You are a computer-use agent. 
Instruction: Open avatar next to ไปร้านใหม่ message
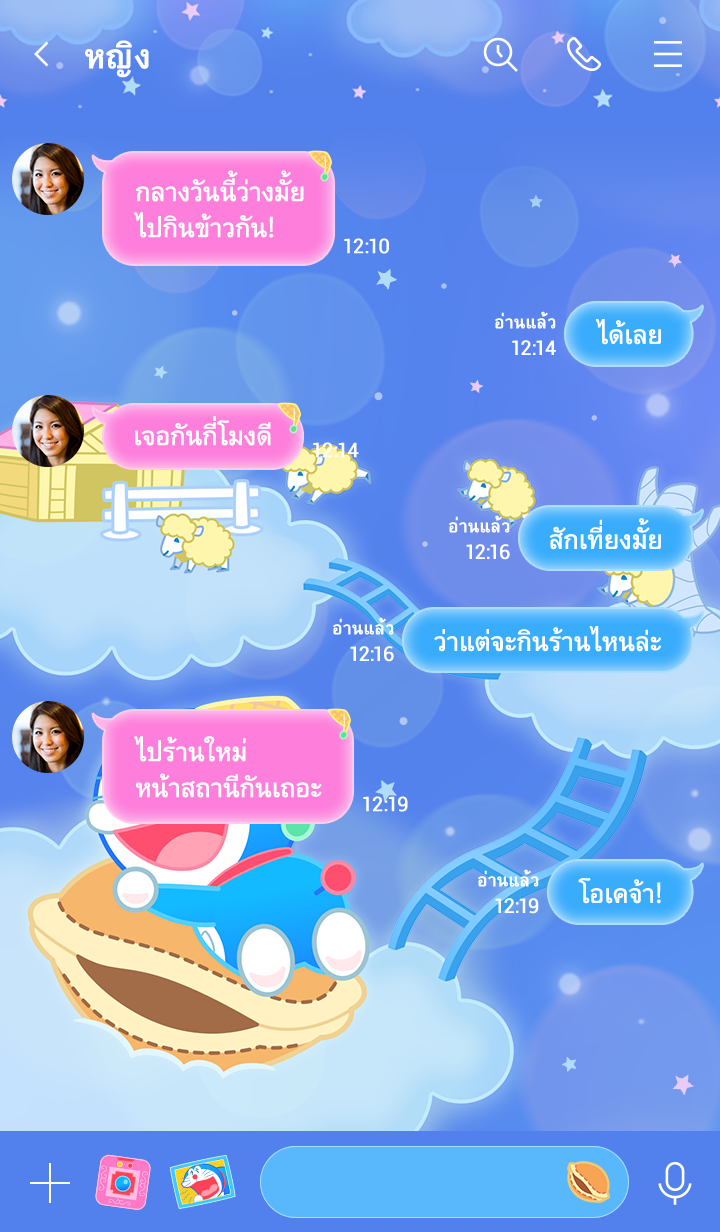48,737
